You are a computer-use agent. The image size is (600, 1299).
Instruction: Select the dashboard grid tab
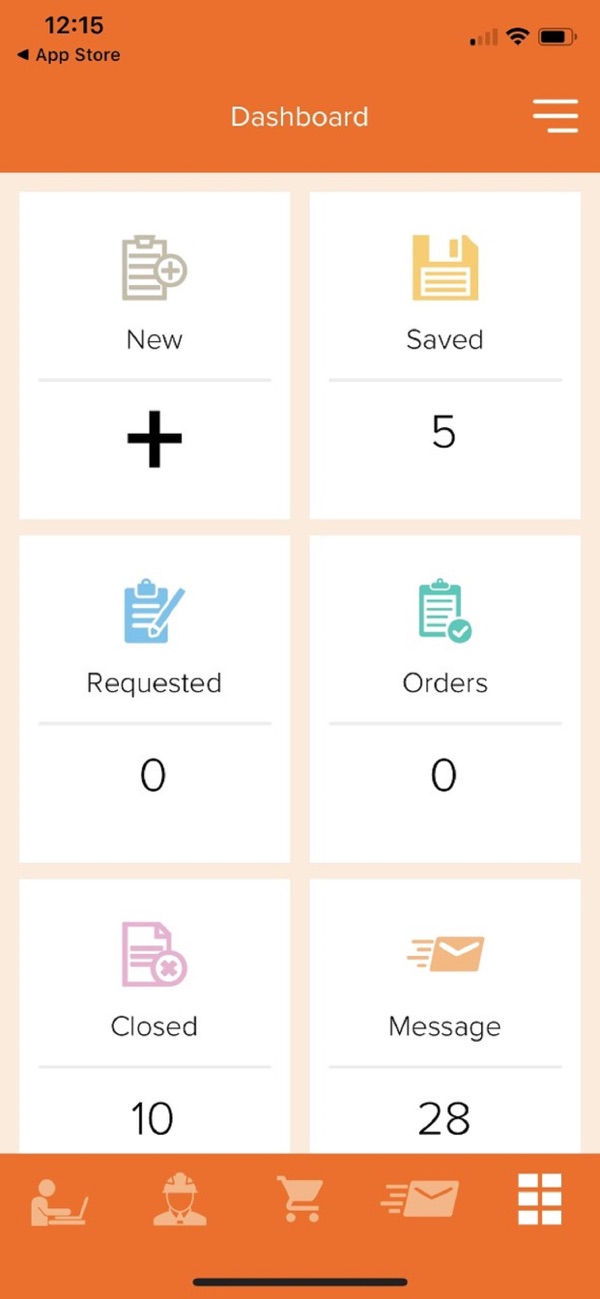click(540, 1200)
